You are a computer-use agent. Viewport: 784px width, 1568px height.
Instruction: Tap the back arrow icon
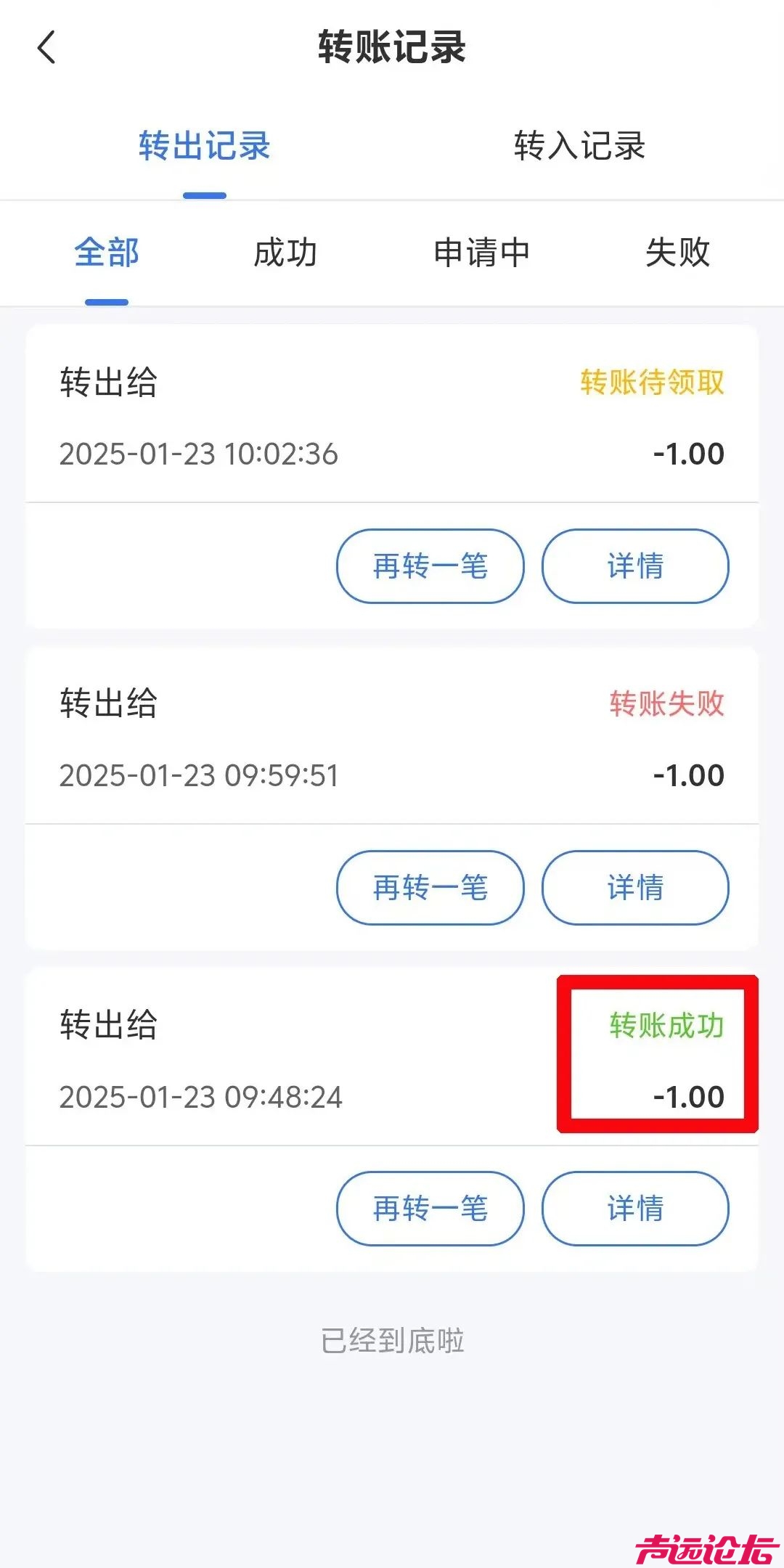[x=46, y=47]
